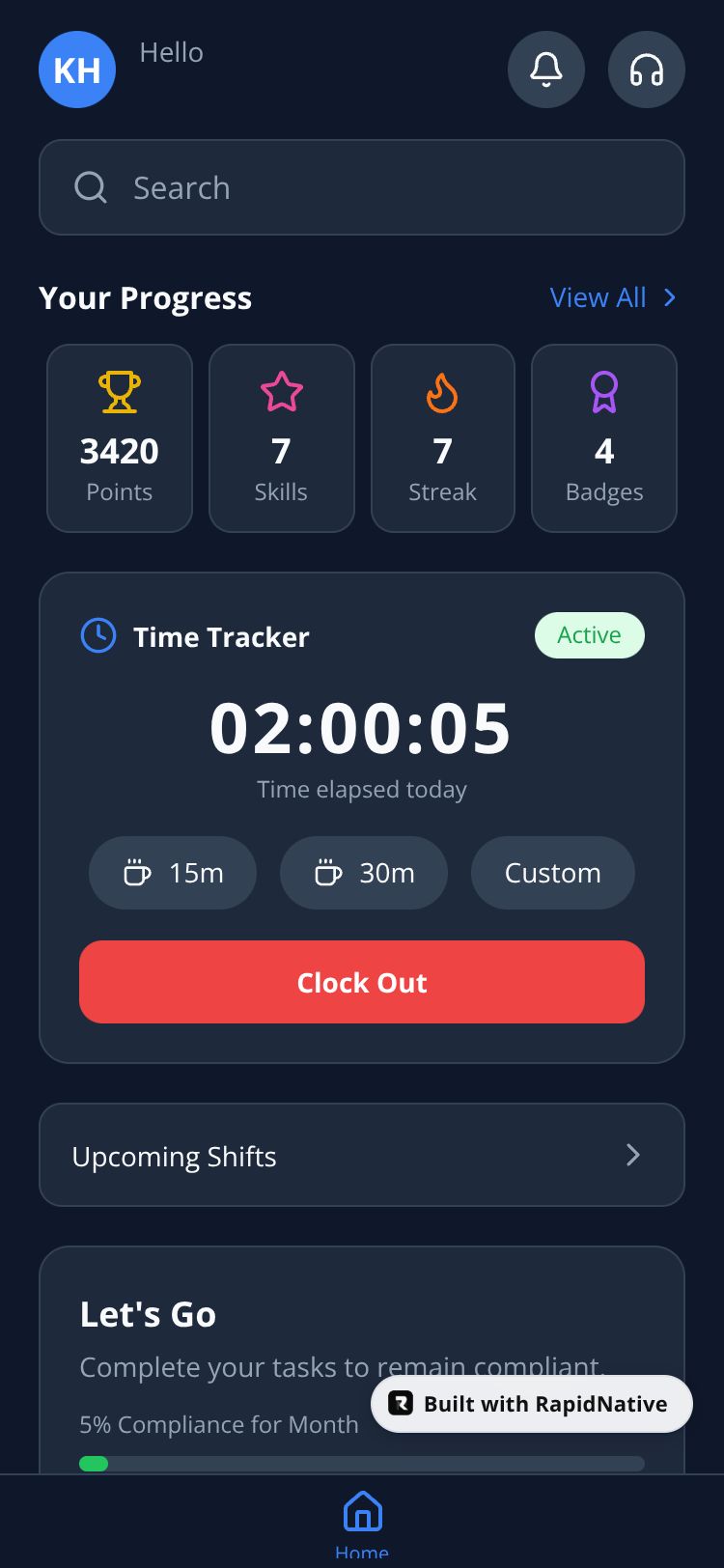Open the Badges card
The image size is (724, 1568).
(604, 438)
